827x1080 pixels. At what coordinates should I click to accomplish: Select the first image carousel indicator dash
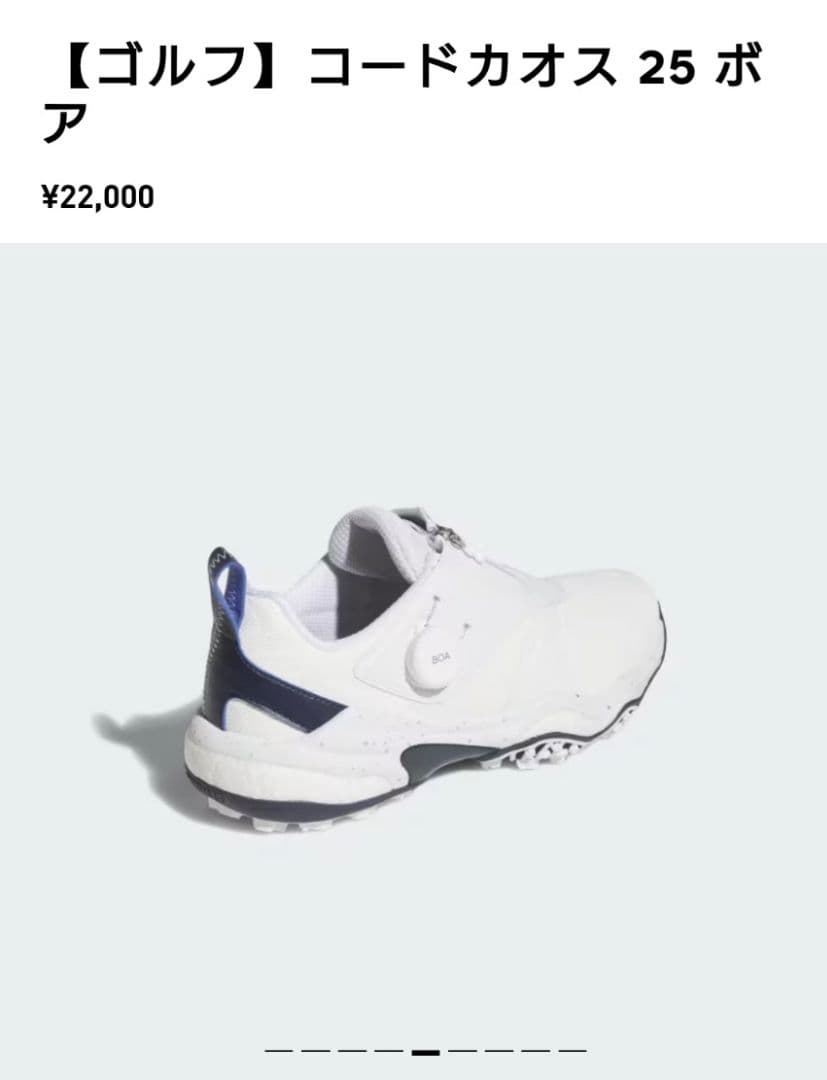(279, 1051)
